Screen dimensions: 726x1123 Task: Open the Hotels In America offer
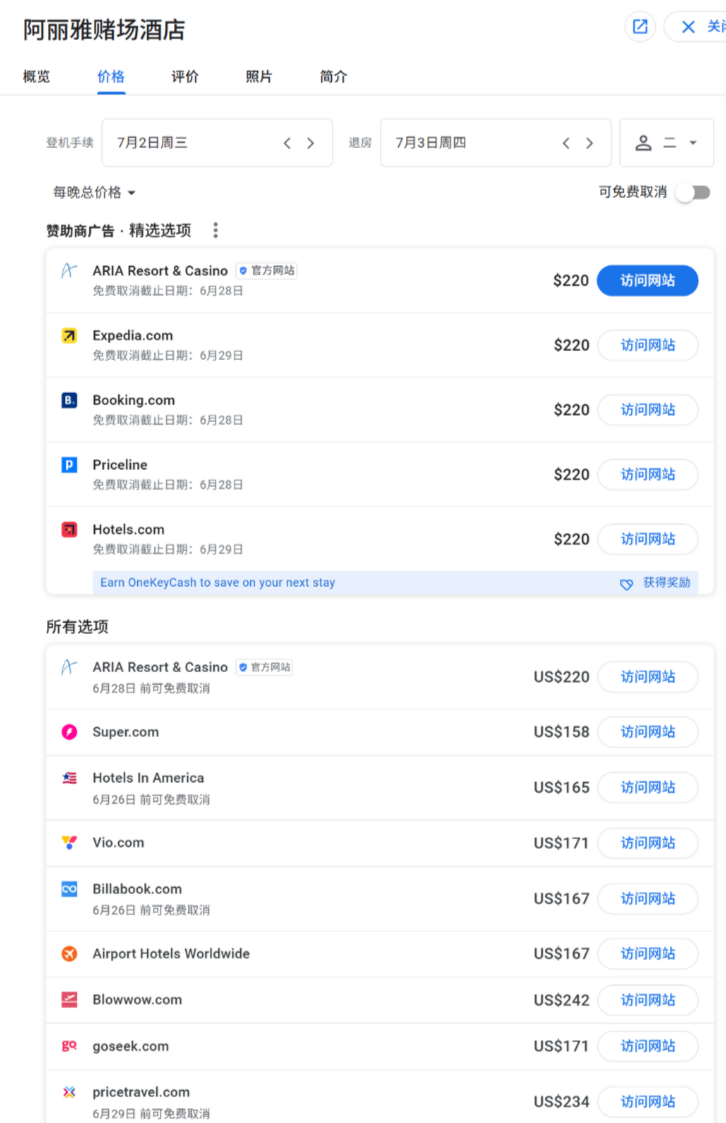coord(647,788)
